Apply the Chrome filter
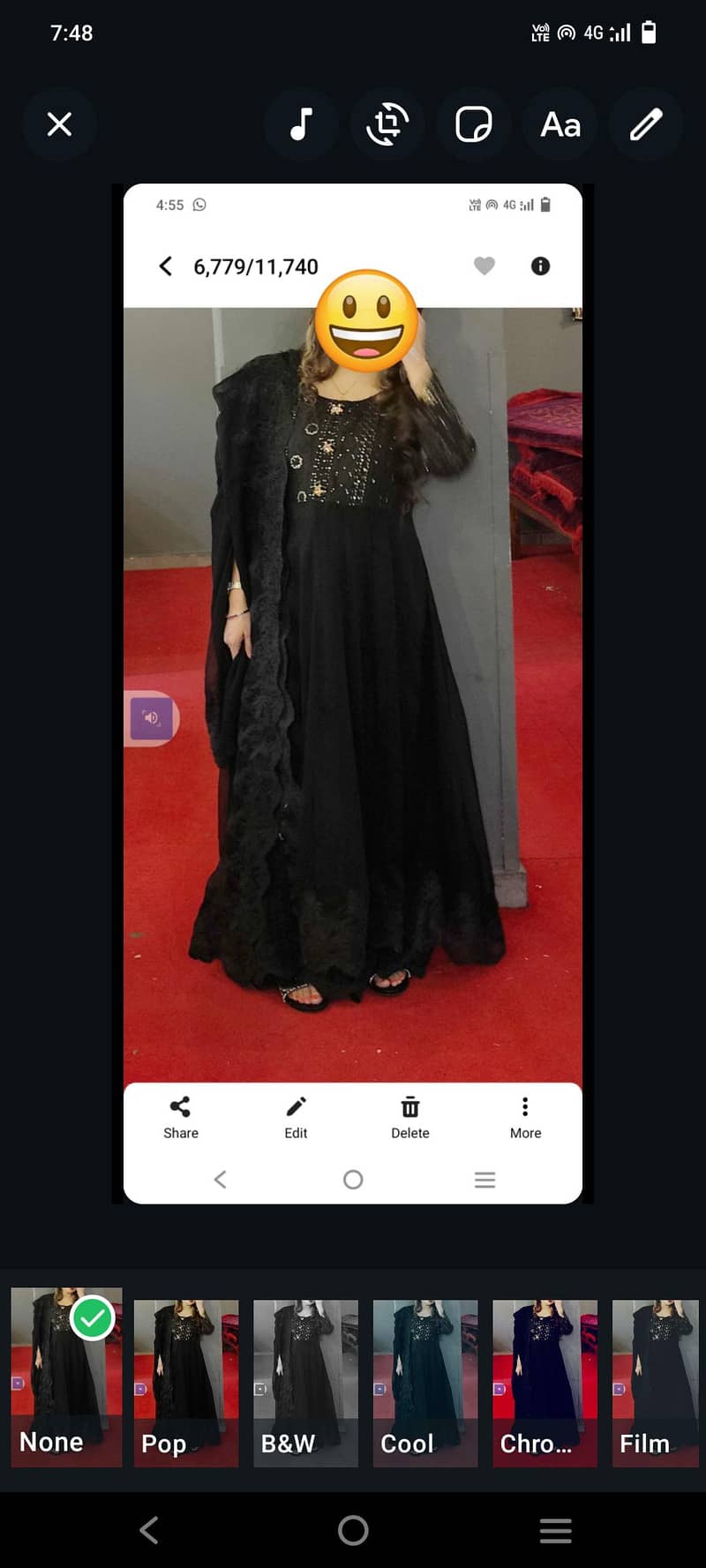The height and width of the screenshot is (1568, 706). pos(545,1383)
